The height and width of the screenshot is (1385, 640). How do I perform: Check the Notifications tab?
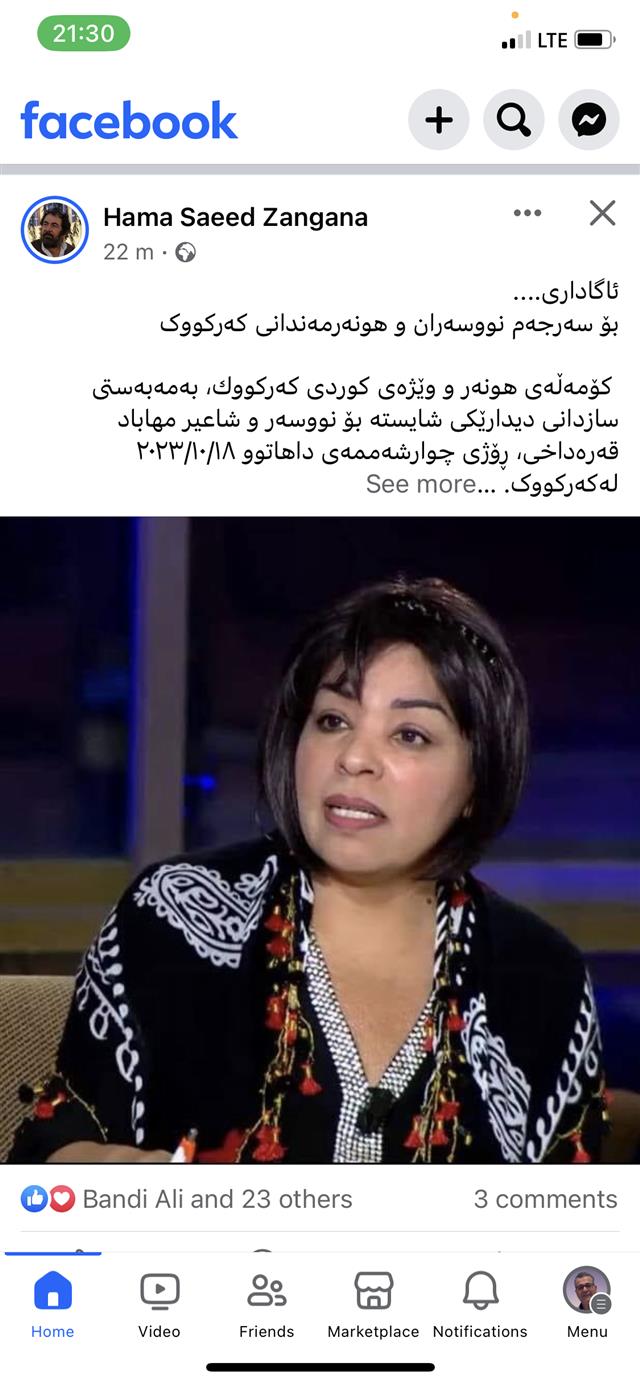[480, 1305]
